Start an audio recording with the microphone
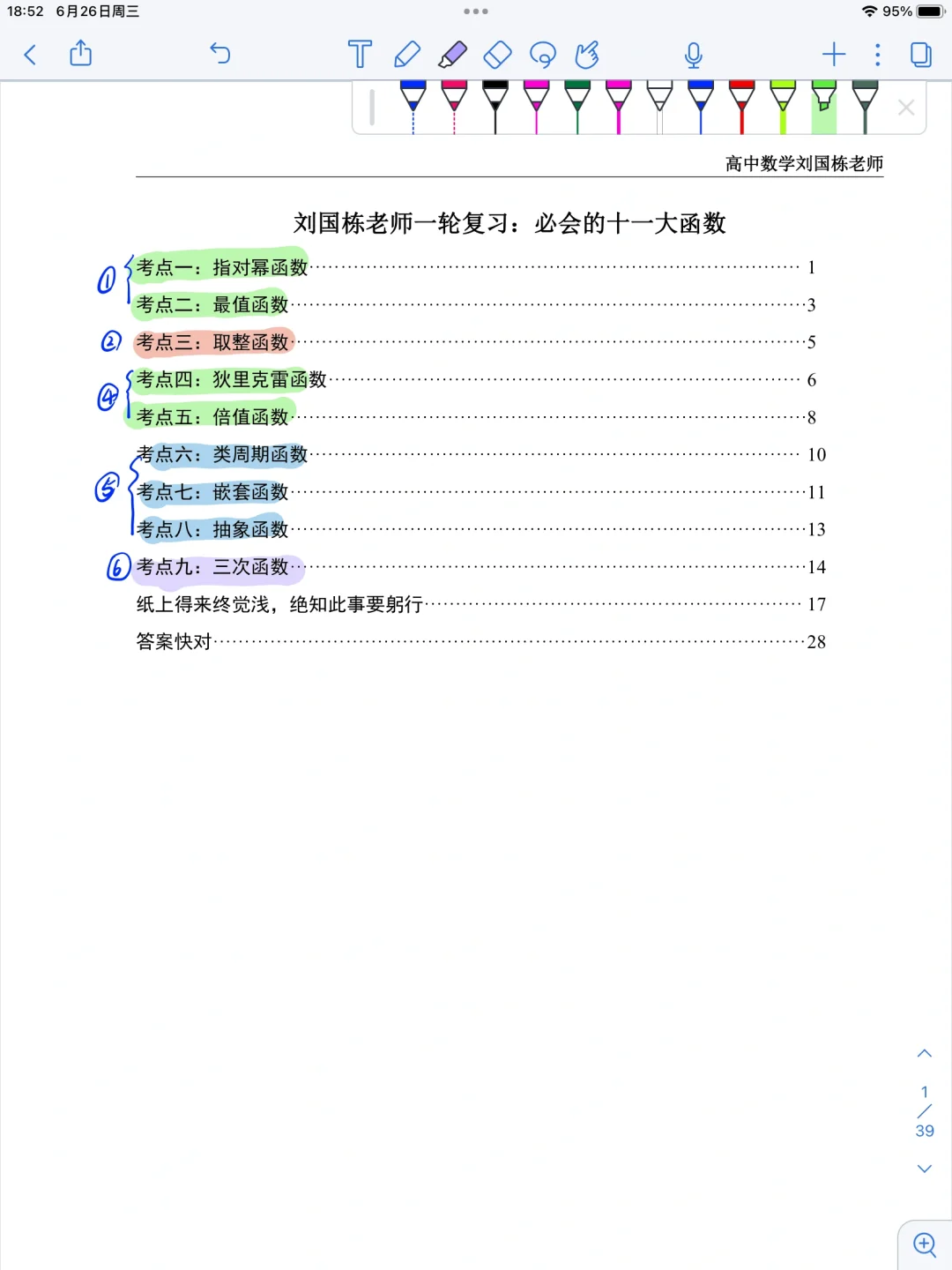Screen dimensions: 952x1270 (x=694, y=54)
